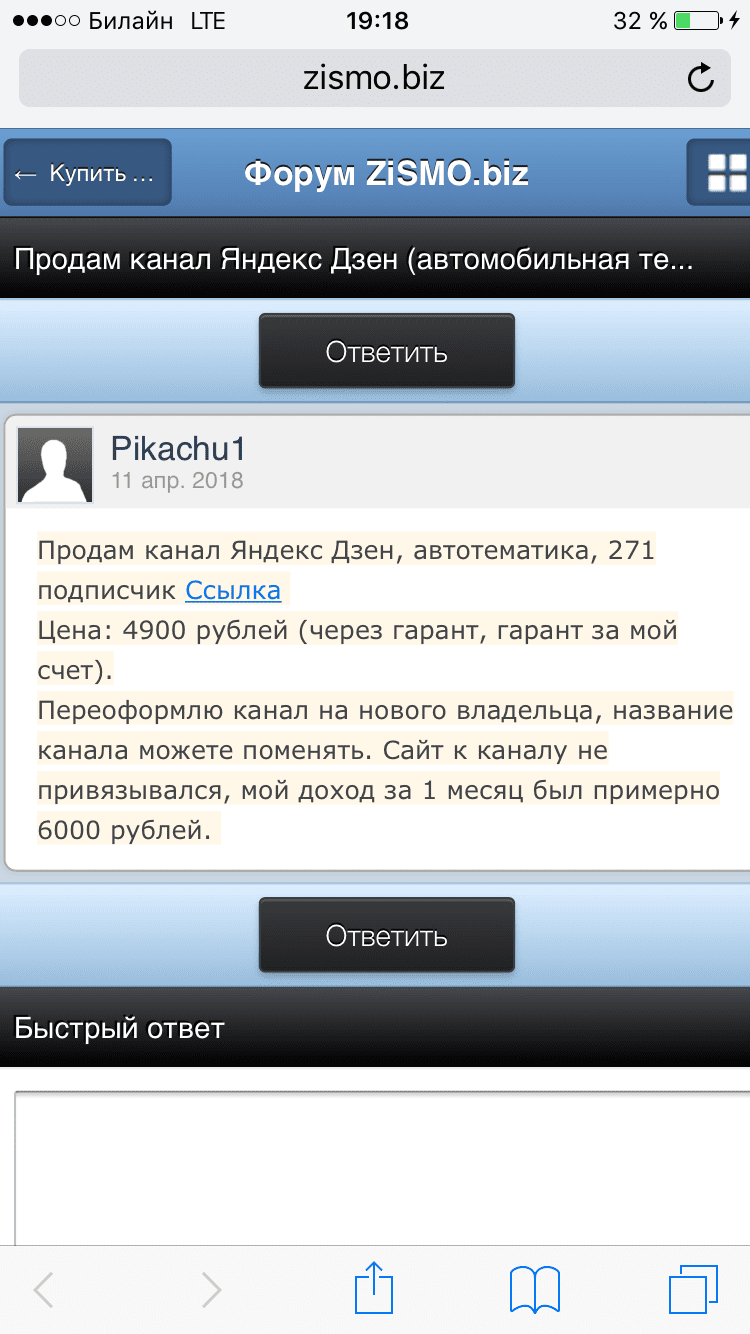The height and width of the screenshot is (1334, 750).
Task: Go back to the Купить section
Action: click(88, 173)
